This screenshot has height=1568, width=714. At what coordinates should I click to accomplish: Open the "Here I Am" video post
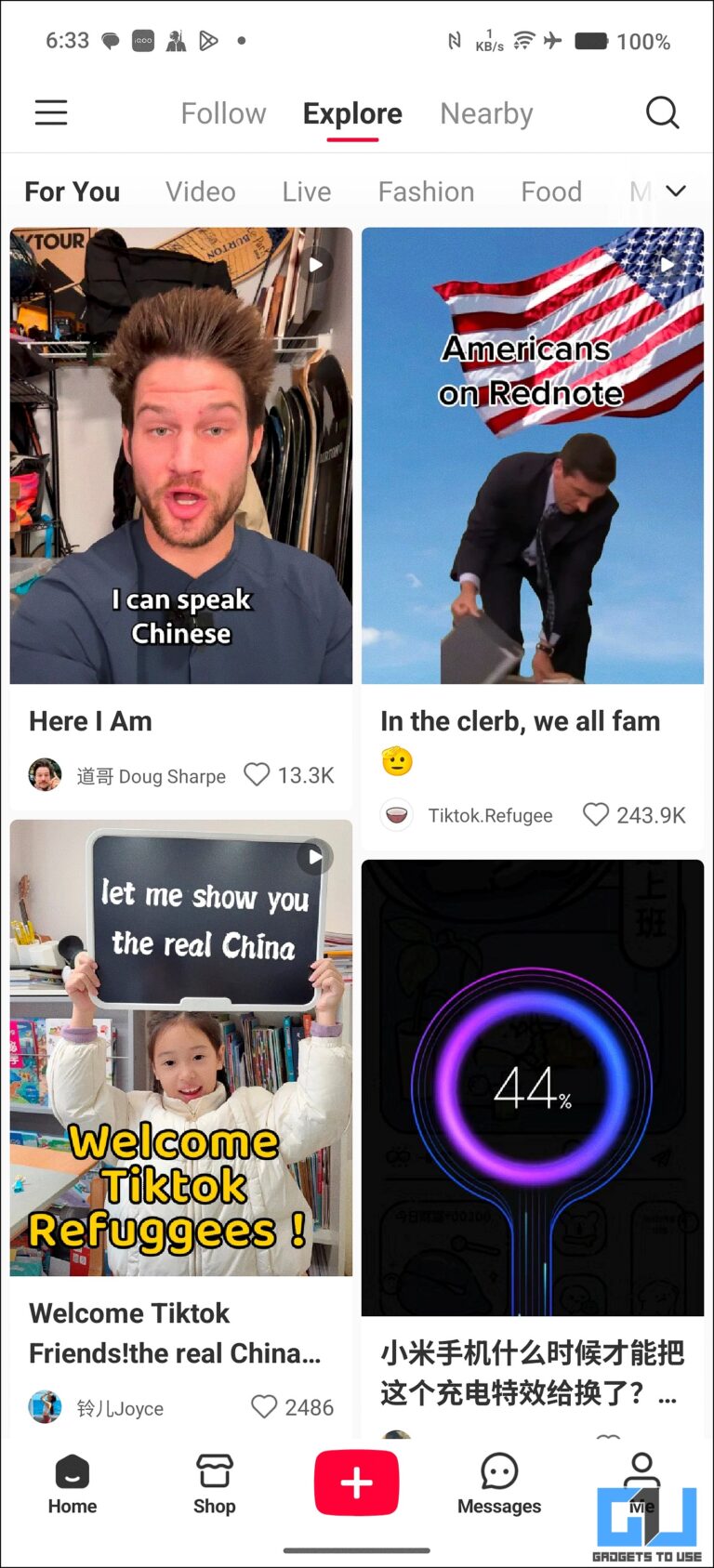181,455
